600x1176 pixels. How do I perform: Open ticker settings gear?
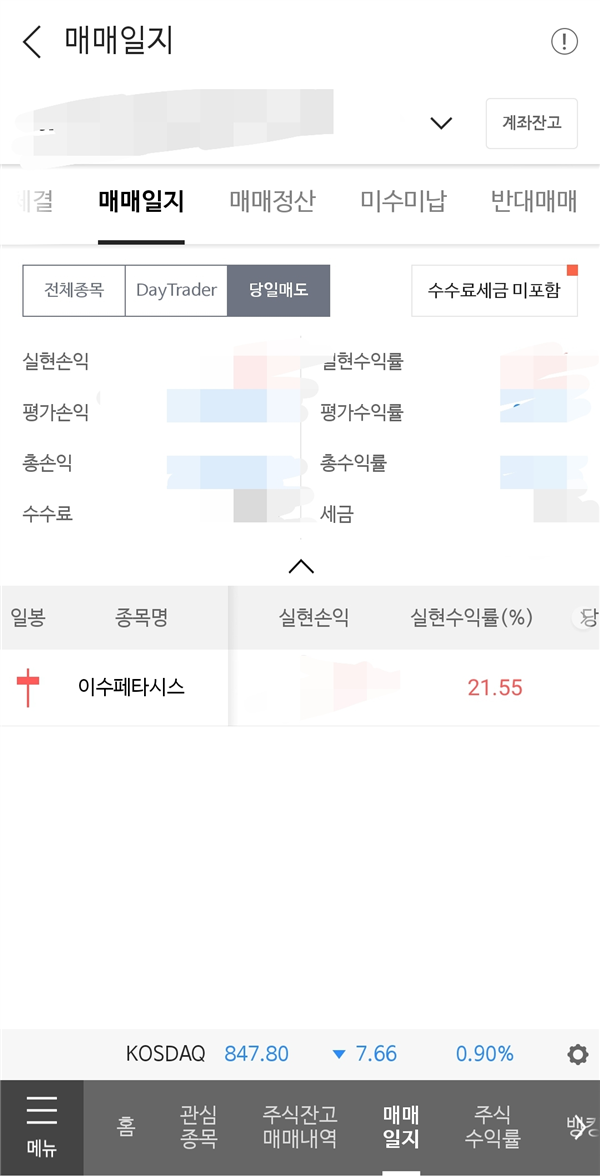[x=578, y=1054]
